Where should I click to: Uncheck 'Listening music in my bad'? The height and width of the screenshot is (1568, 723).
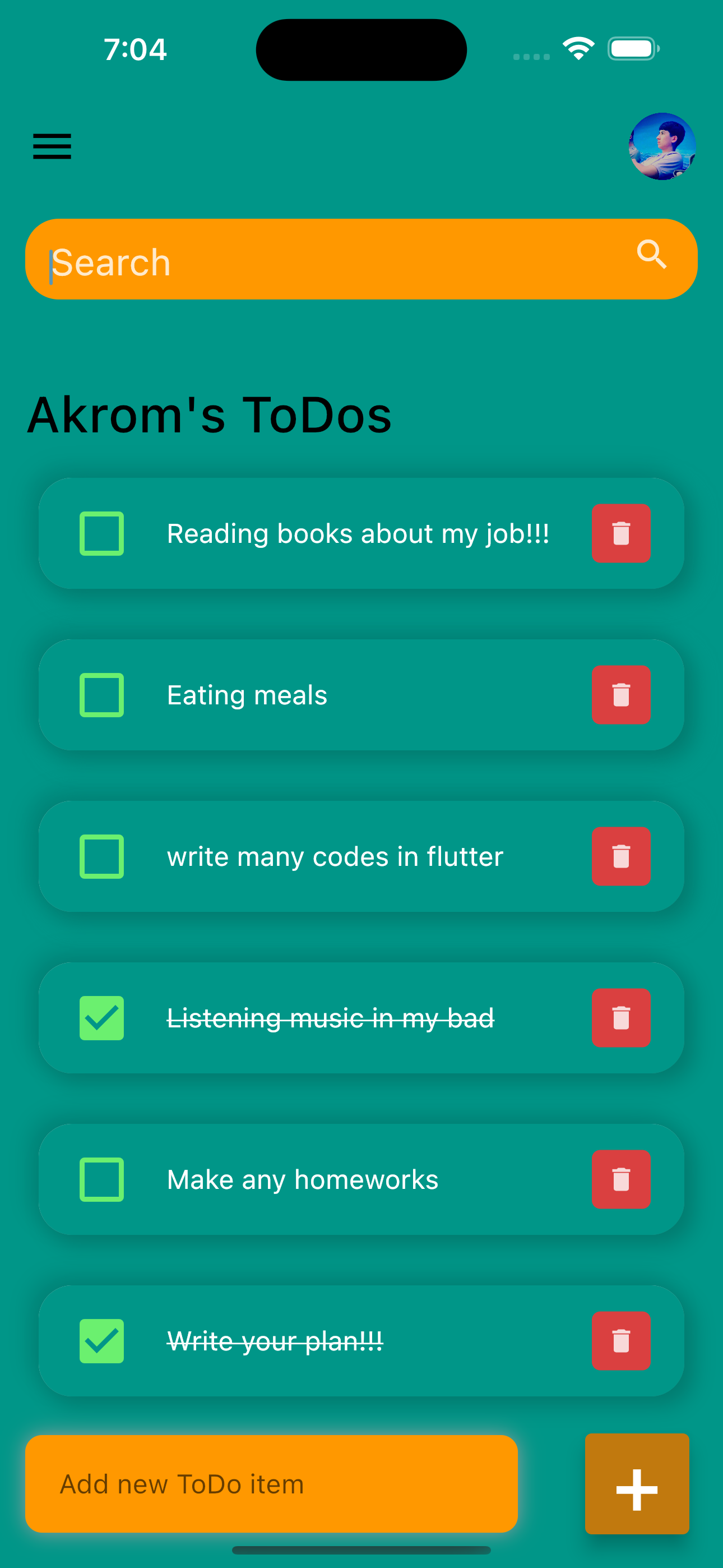click(101, 1018)
